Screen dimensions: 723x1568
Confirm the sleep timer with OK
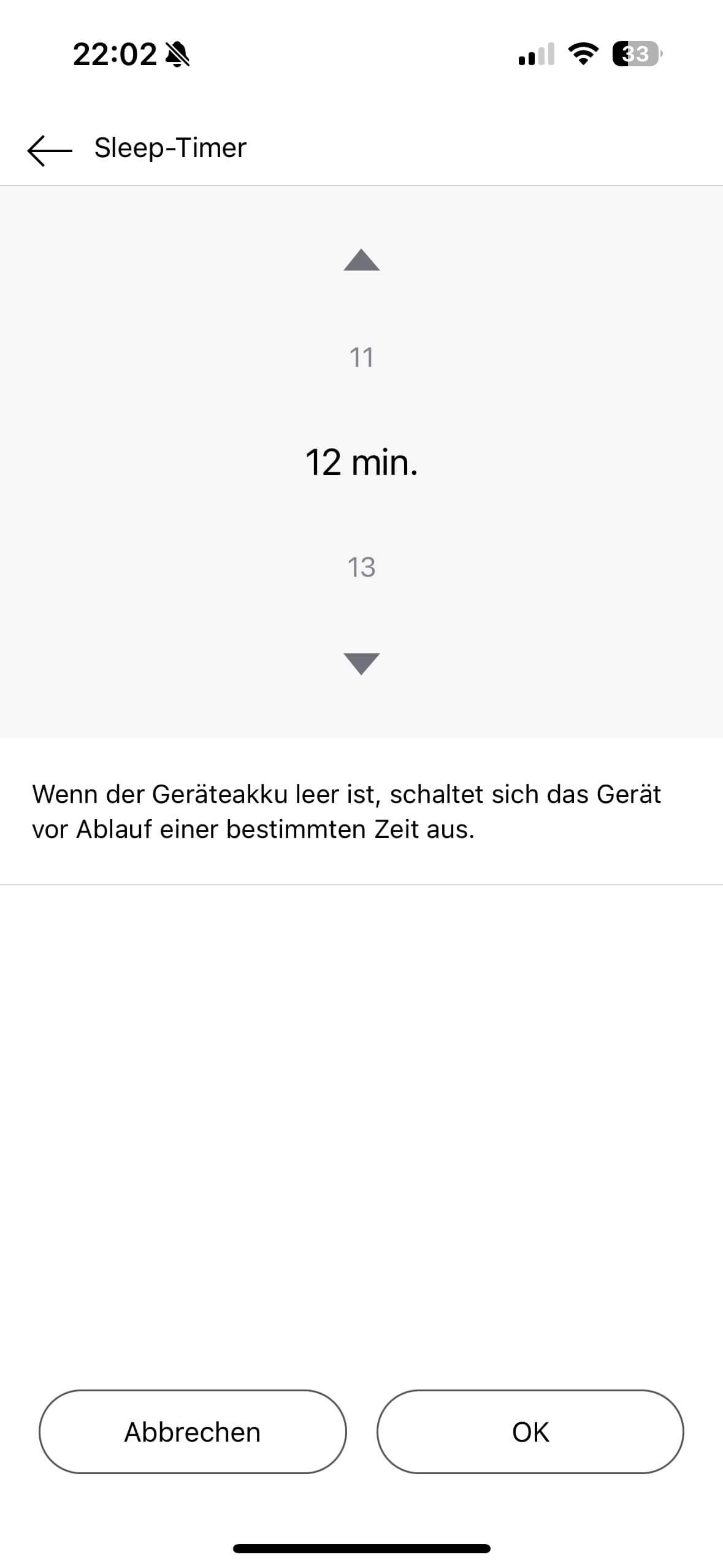pos(530,1432)
